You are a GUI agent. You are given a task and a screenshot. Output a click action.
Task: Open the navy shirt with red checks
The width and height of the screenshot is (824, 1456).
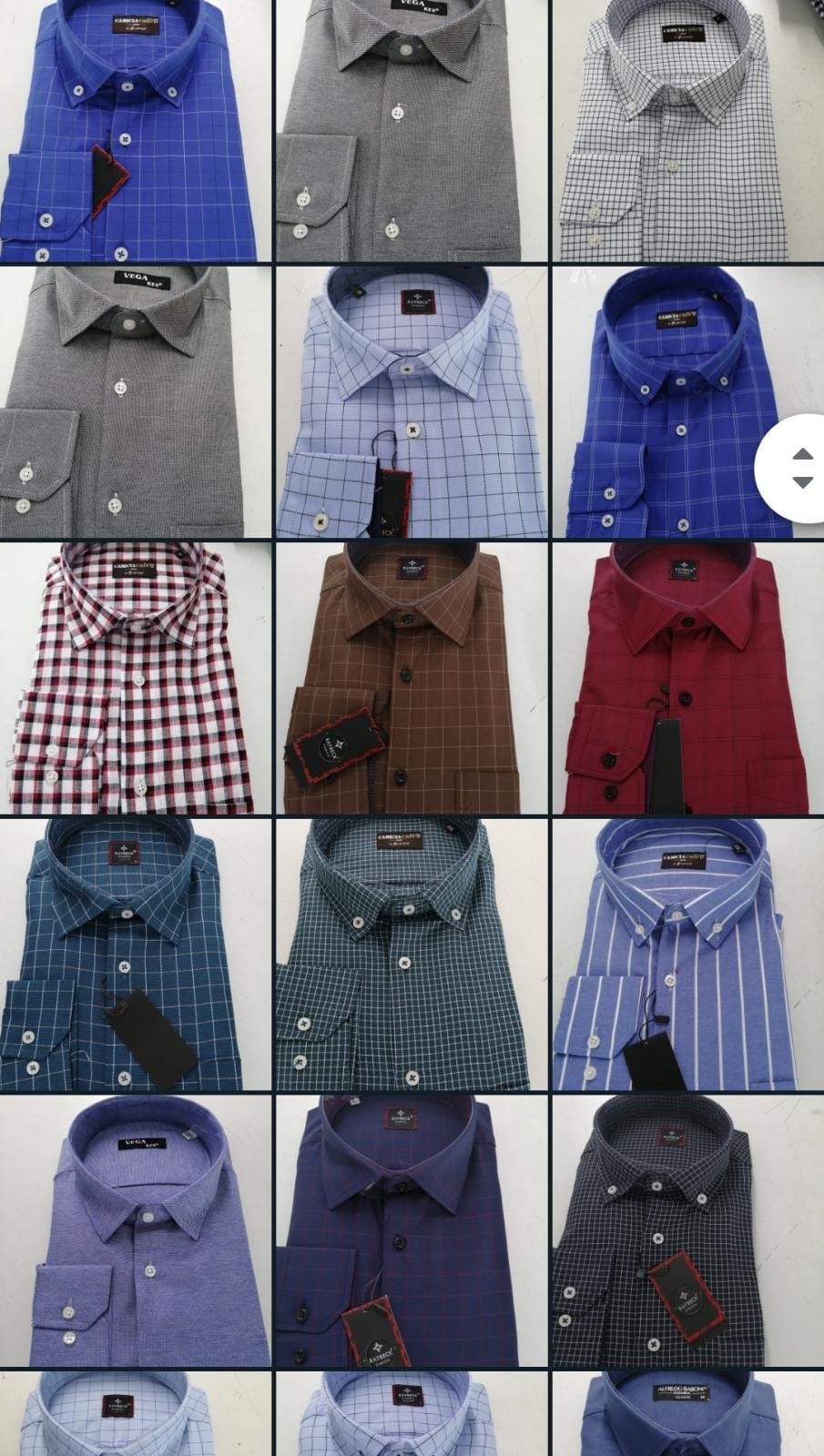pos(412,1230)
